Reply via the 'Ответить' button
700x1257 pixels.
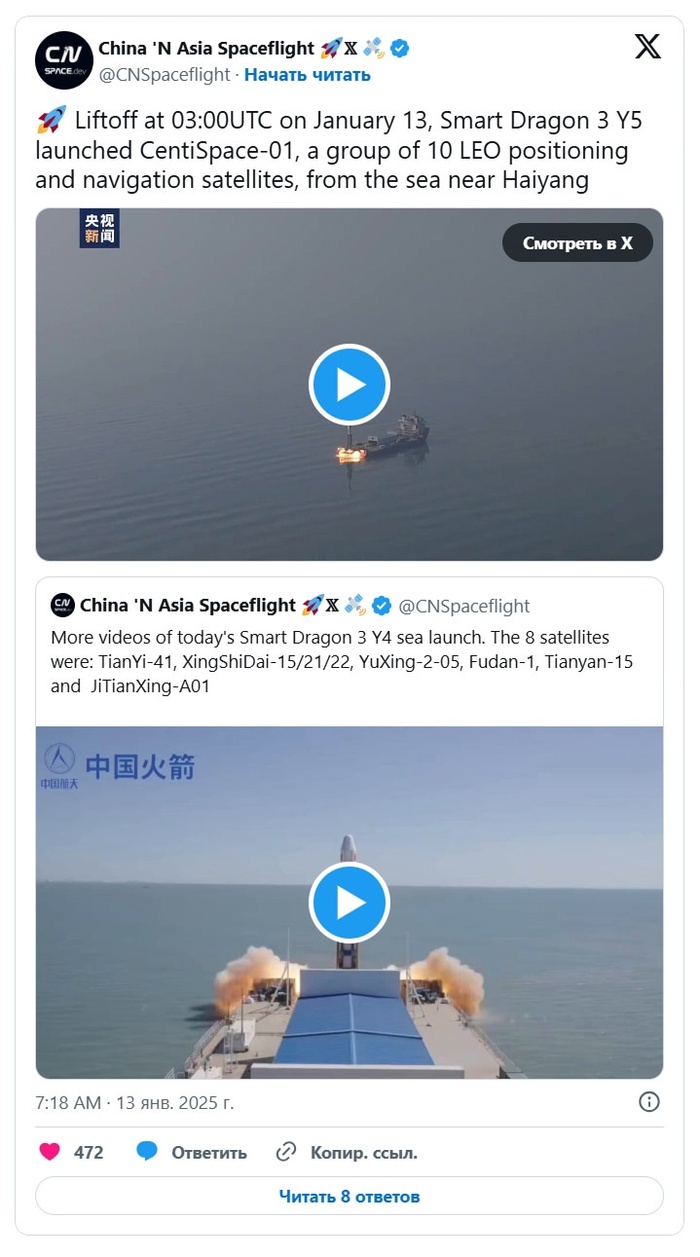(192, 1152)
